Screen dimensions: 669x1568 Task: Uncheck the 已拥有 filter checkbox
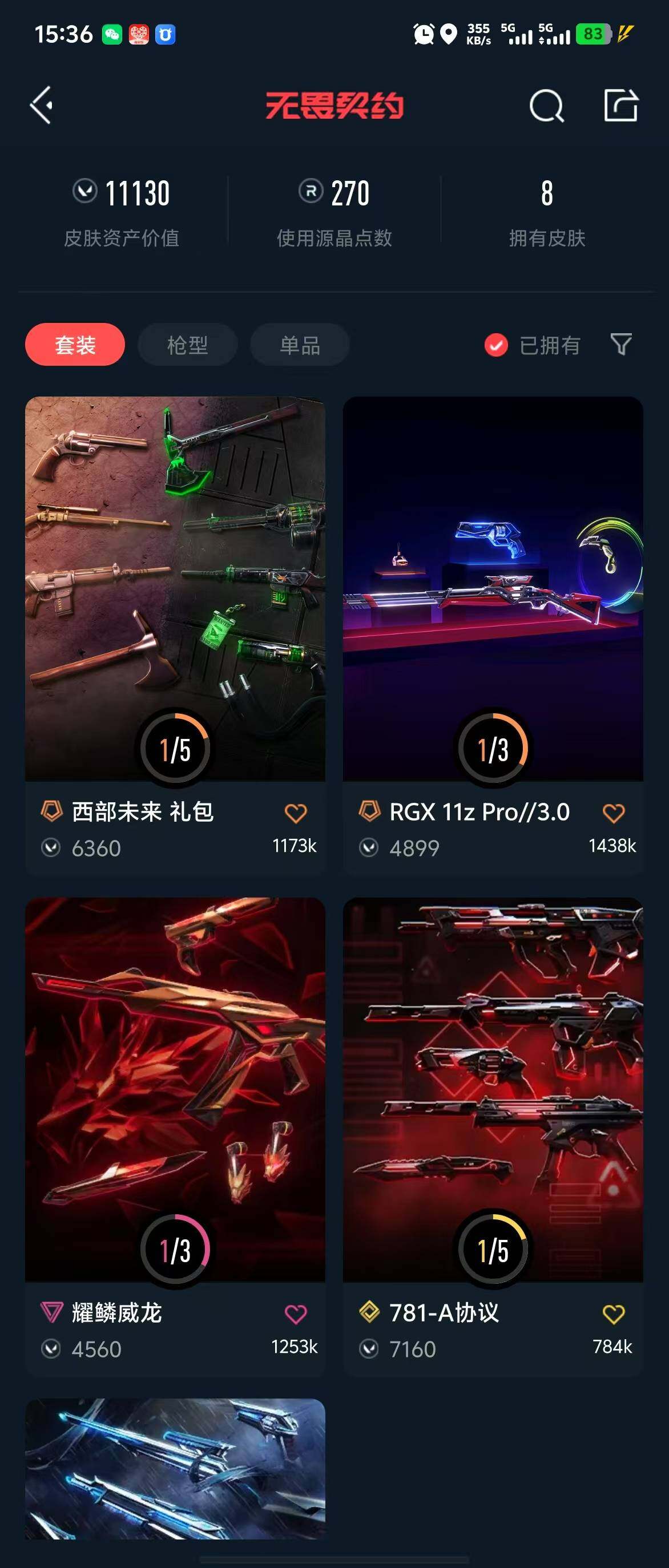tap(496, 345)
